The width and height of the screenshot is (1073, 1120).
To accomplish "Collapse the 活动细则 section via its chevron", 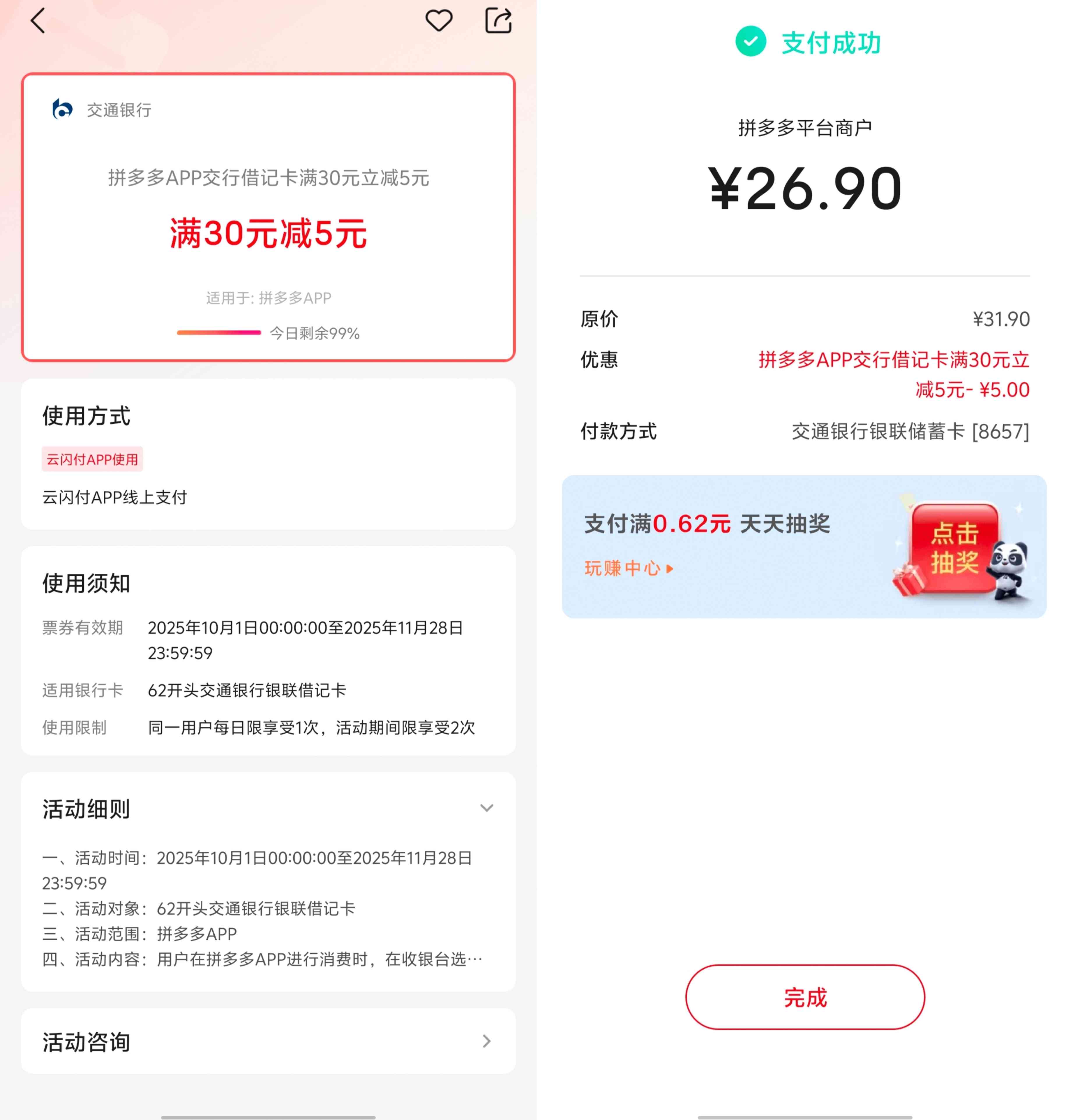I will point(487,808).
